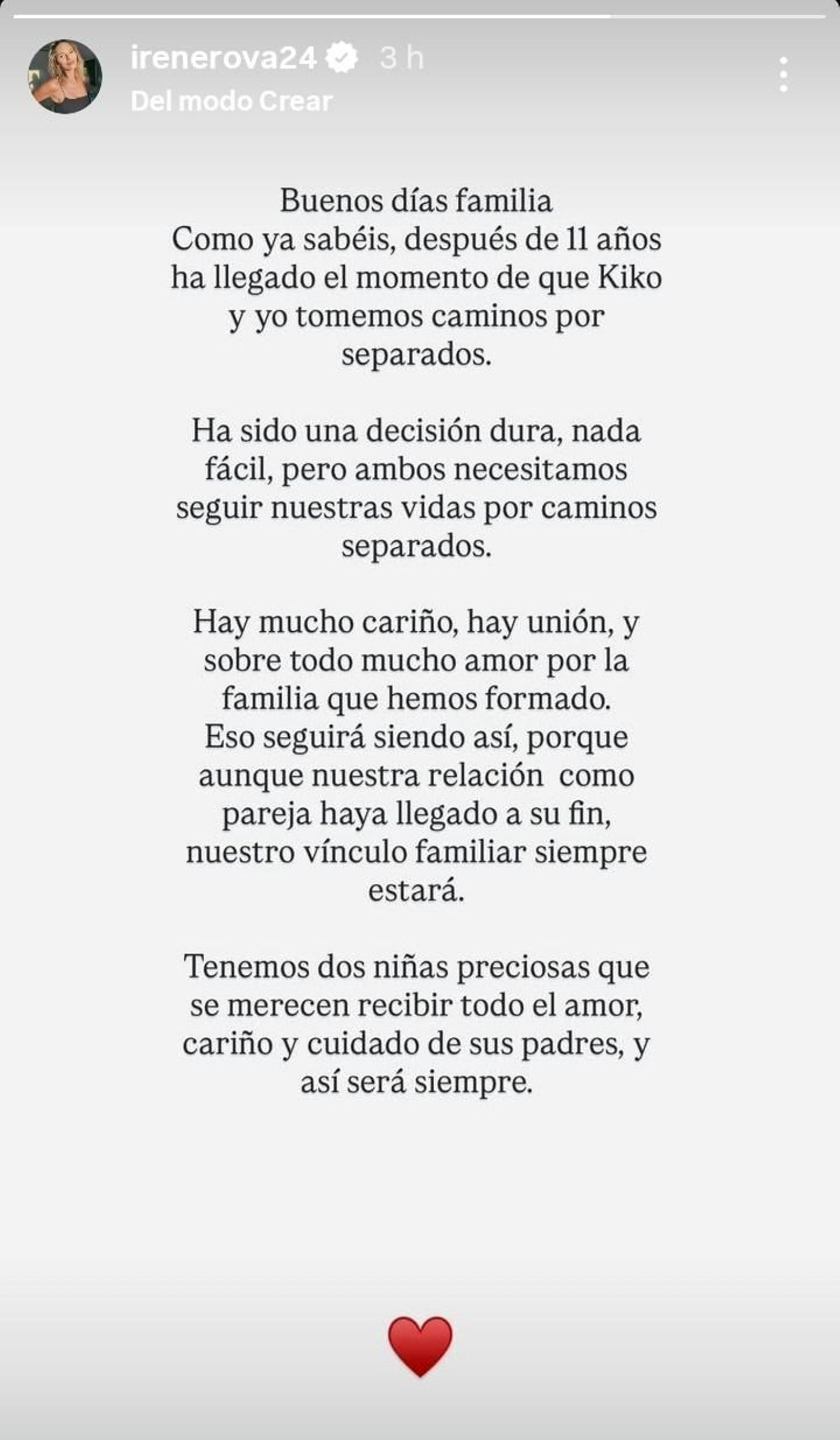Open the story overflow menu
Image resolution: width=840 pixels, height=1440 pixels.
(x=783, y=74)
